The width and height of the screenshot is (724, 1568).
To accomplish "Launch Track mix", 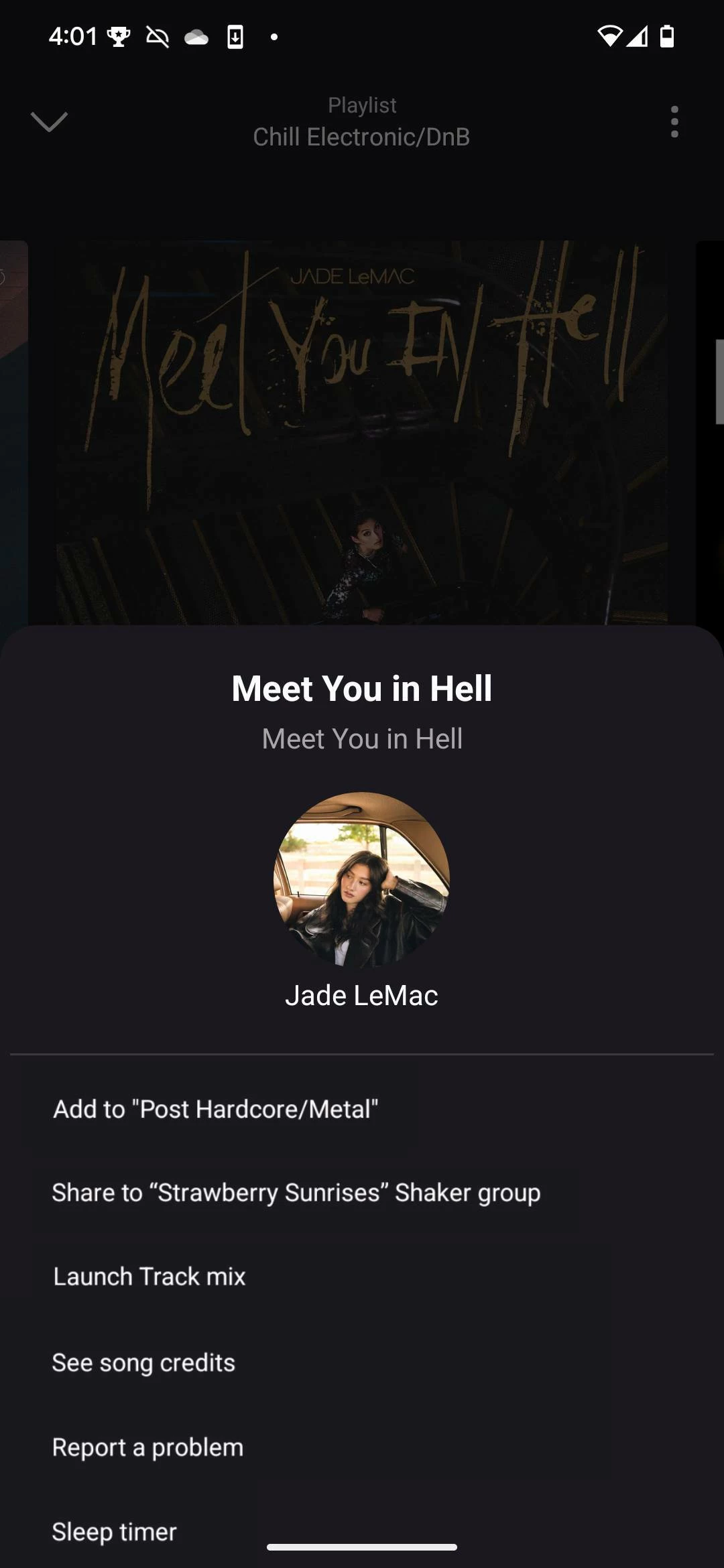I will coord(149,1277).
